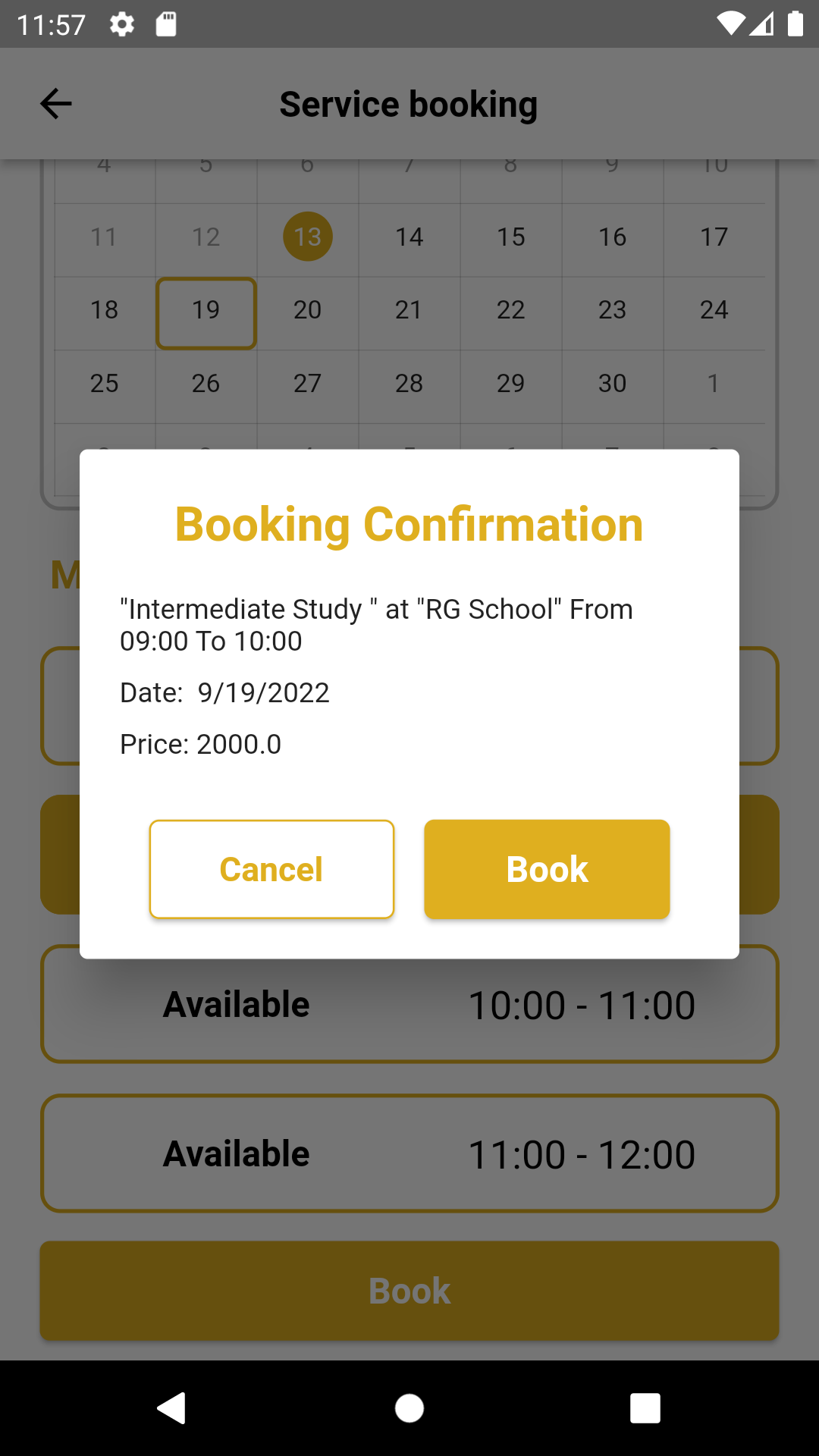Tap the Booking Confirmation dialog title
This screenshot has width=819, height=1456.
(x=409, y=523)
